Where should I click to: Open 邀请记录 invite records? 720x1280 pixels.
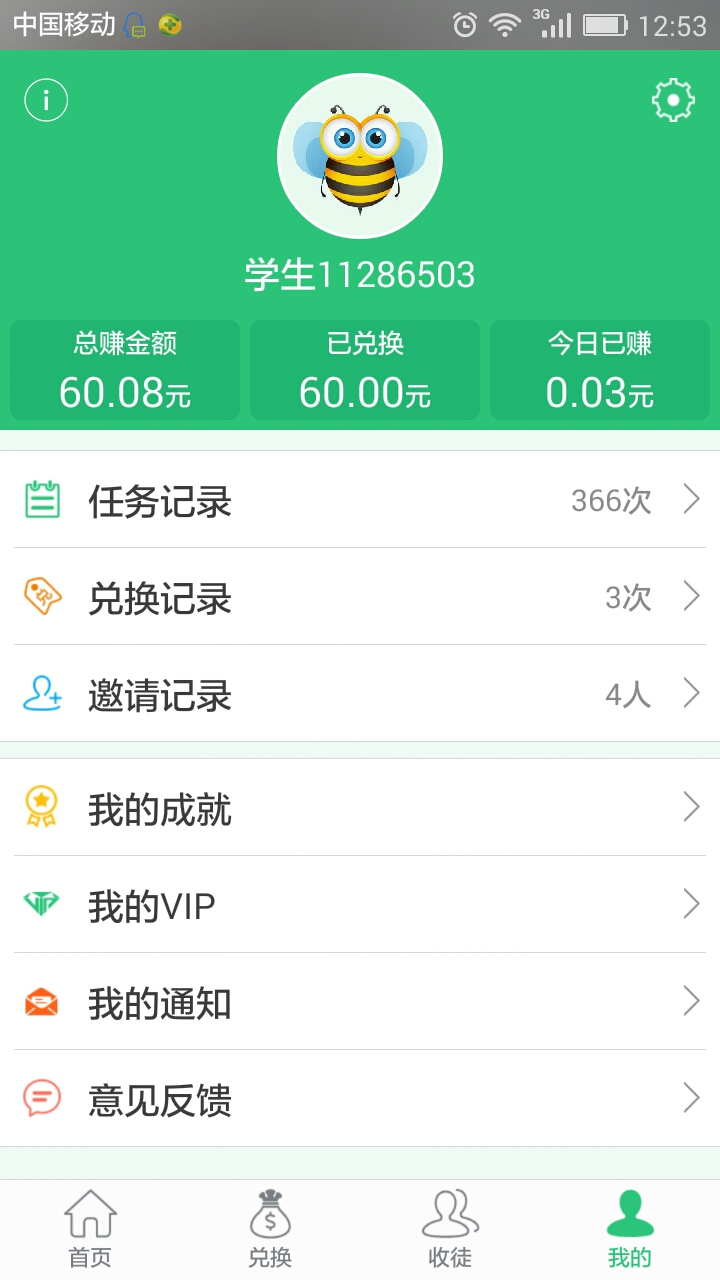360,693
